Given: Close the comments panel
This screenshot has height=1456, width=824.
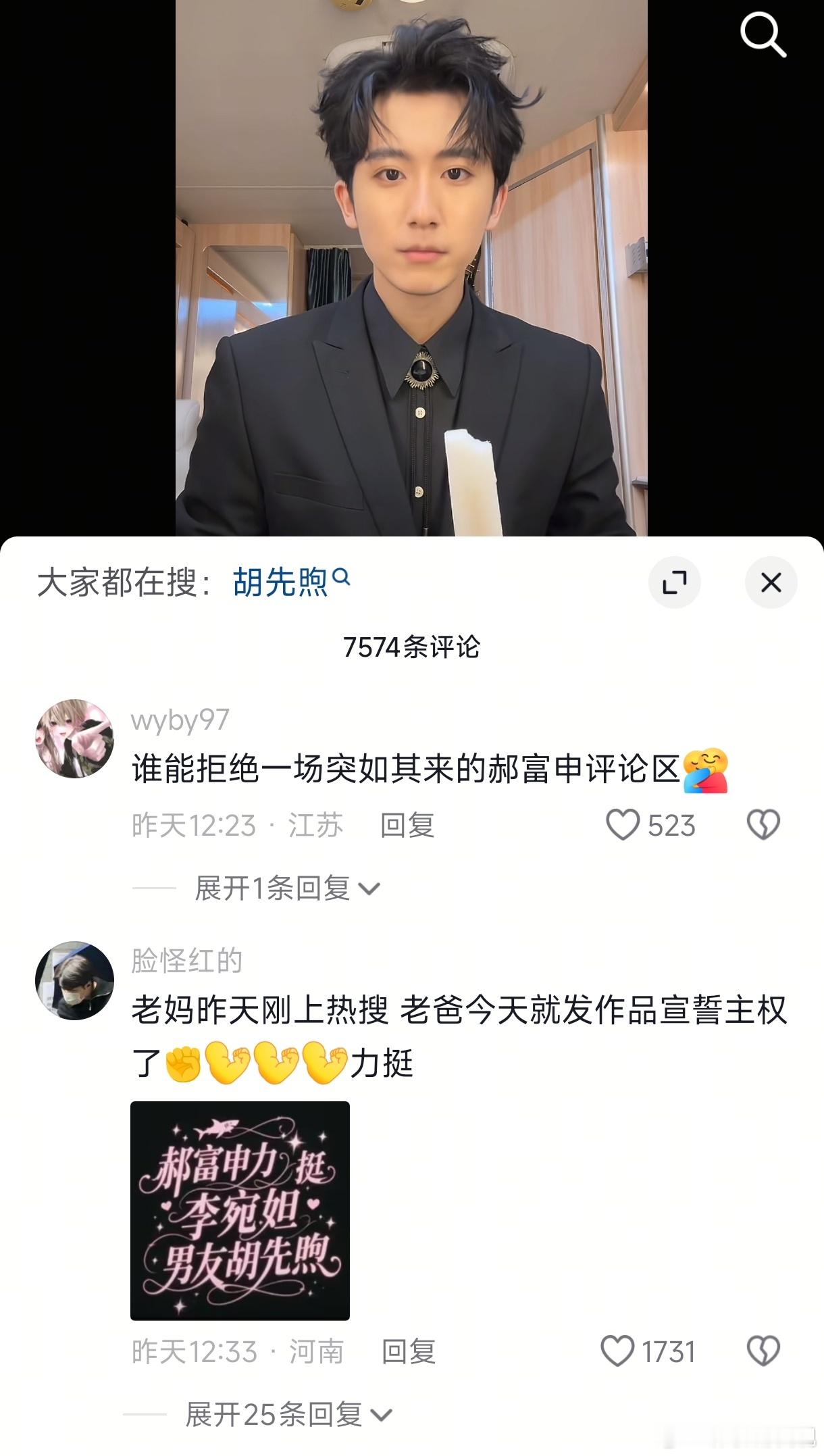Looking at the screenshot, I should (771, 582).
